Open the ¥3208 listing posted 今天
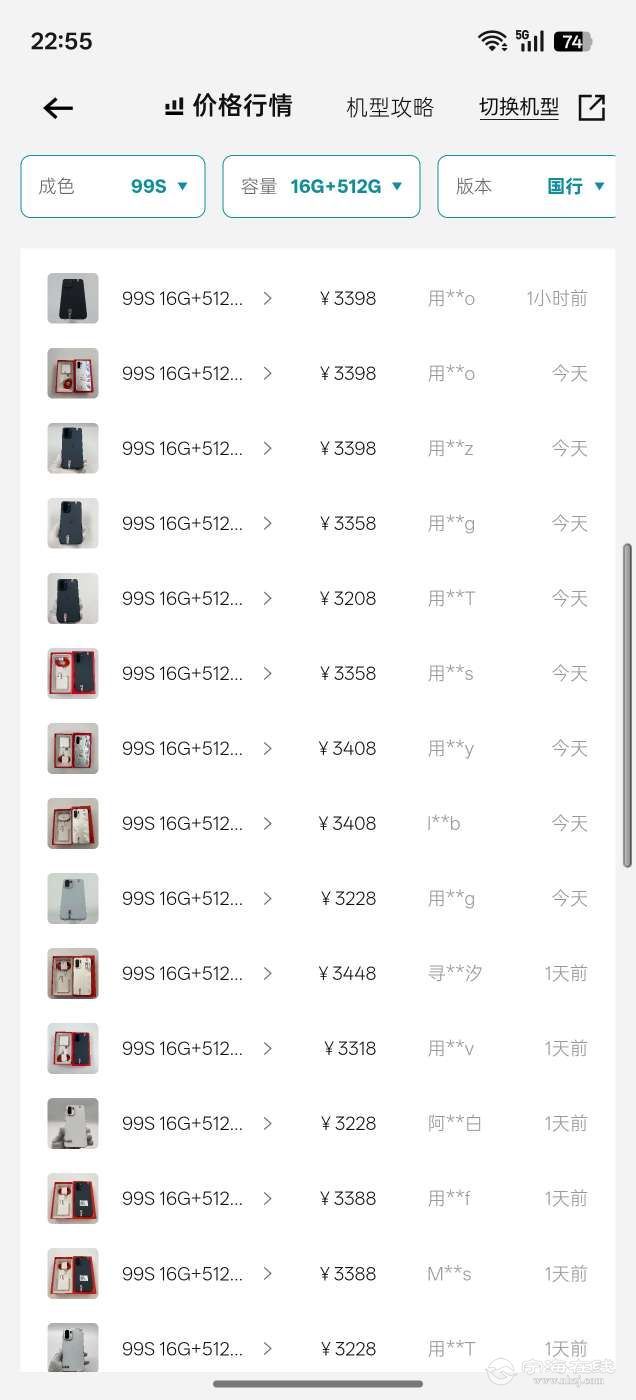This screenshot has height=1400, width=636. click(x=318, y=598)
